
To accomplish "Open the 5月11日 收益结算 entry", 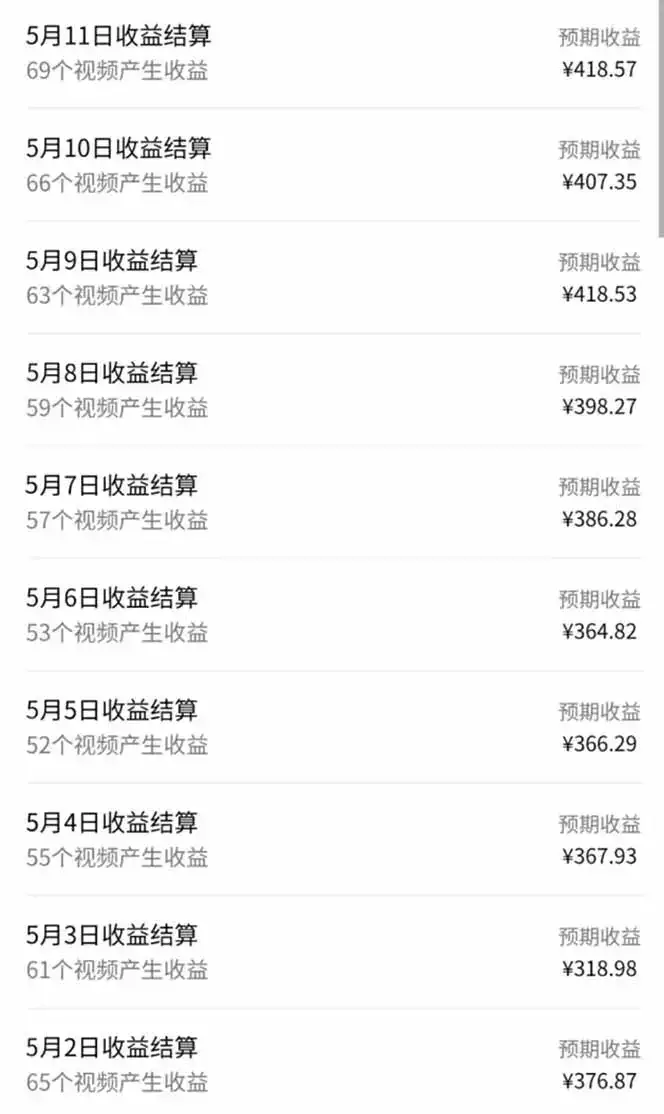I will point(120,38).
